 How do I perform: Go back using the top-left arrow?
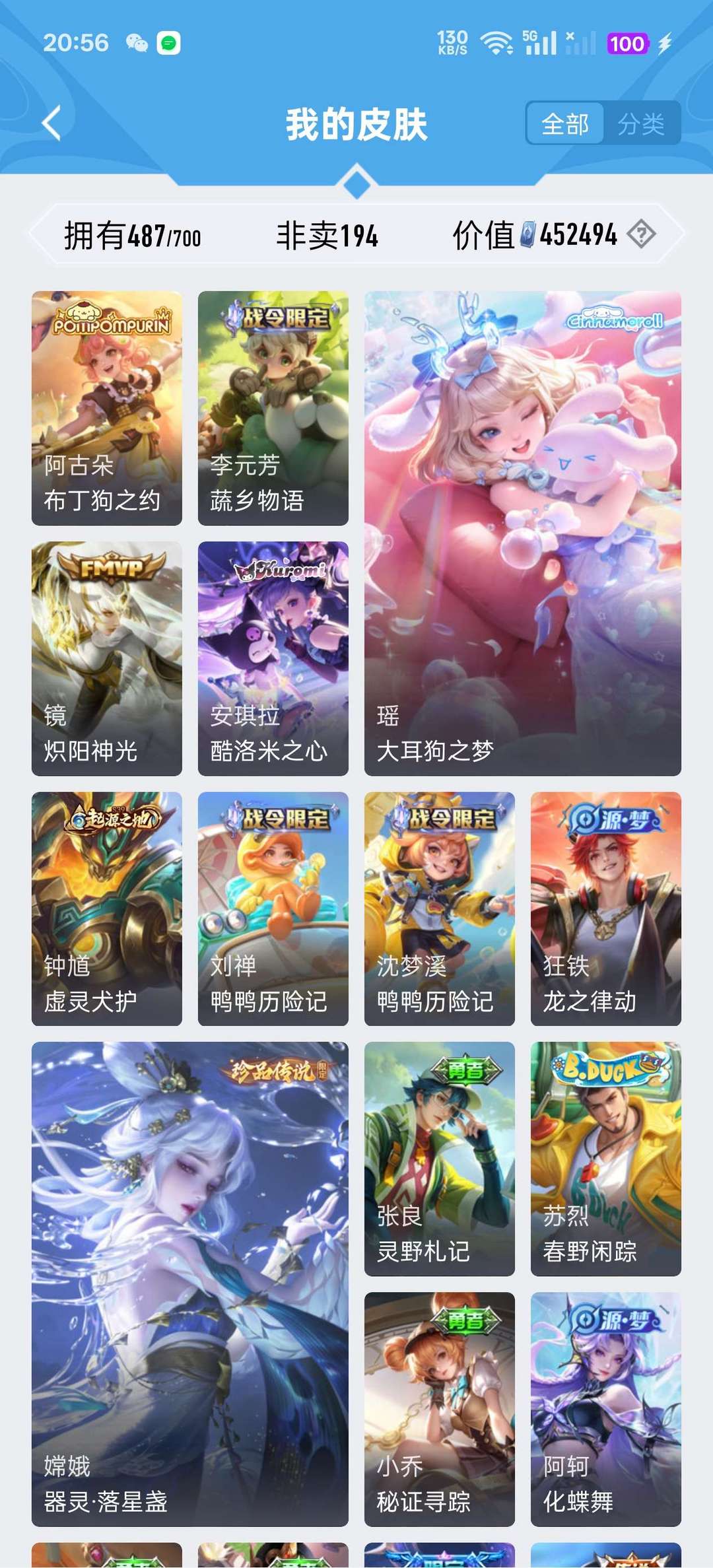click(x=51, y=123)
